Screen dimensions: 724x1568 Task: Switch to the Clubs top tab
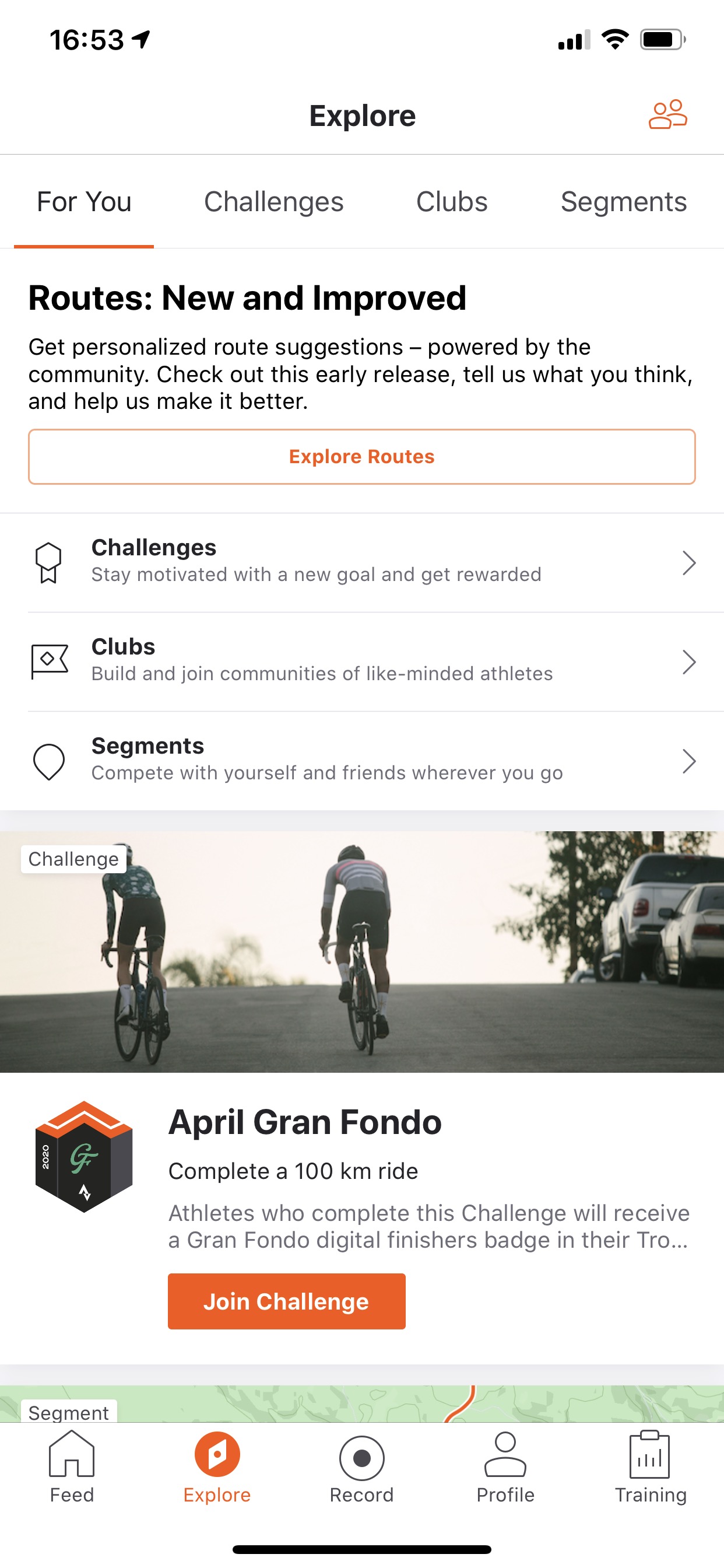point(451,201)
